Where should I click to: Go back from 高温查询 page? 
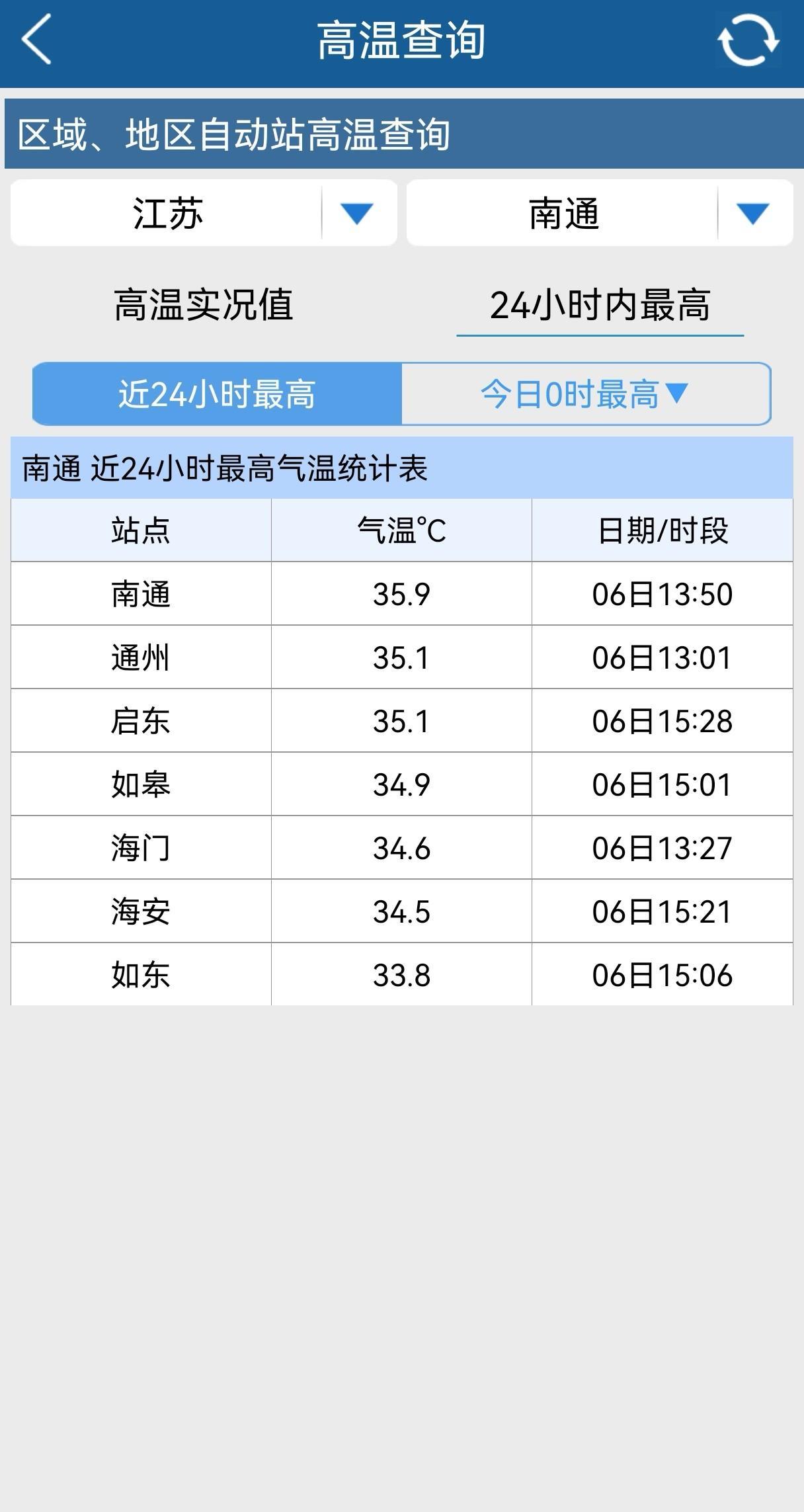tap(36, 41)
